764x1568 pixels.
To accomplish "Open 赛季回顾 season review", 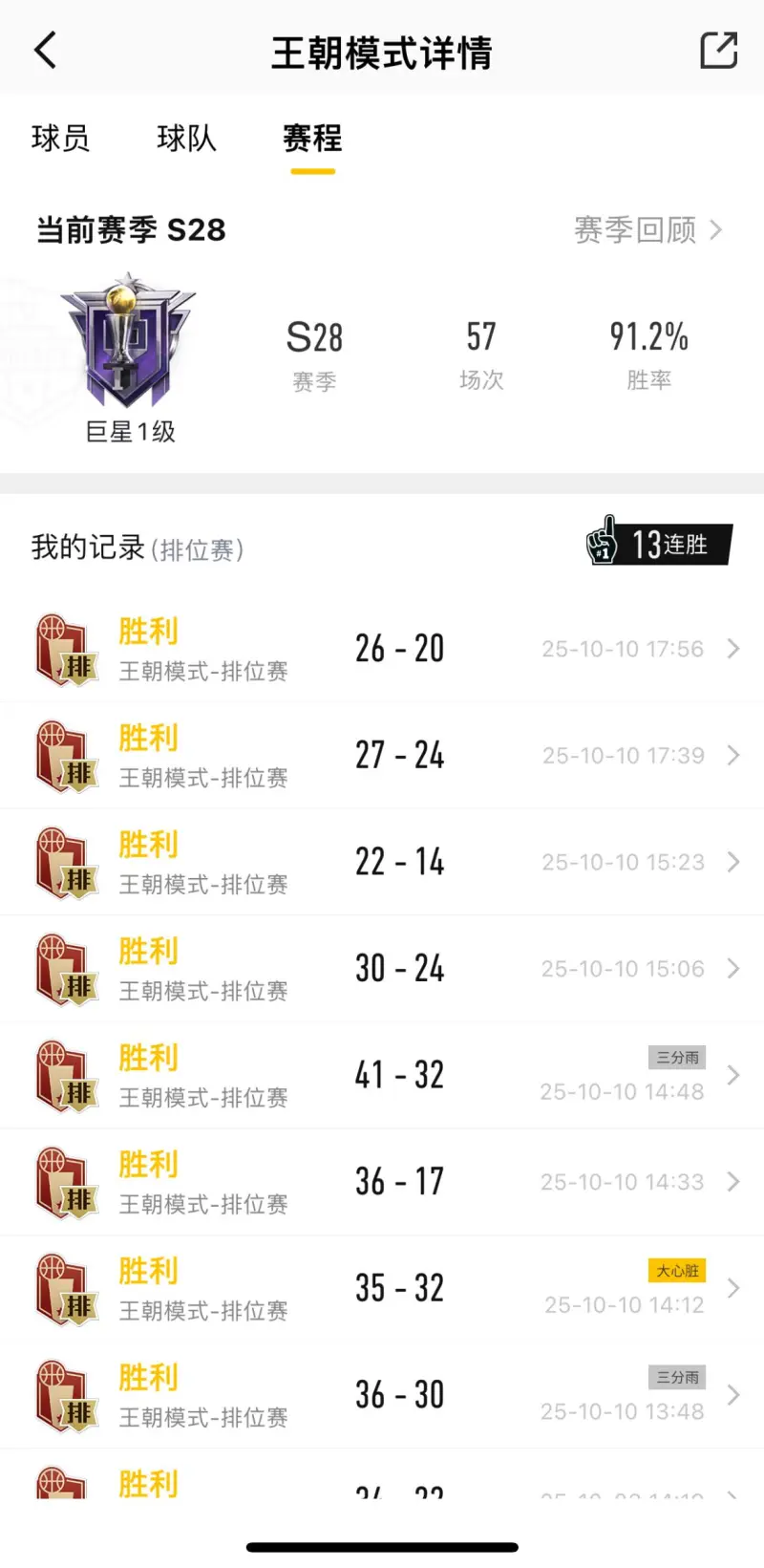I will (647, 230).
